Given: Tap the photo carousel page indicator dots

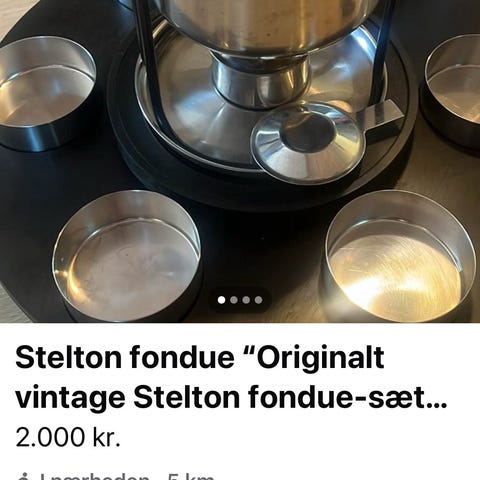Looking at the screenshot, I should [240, 300].
